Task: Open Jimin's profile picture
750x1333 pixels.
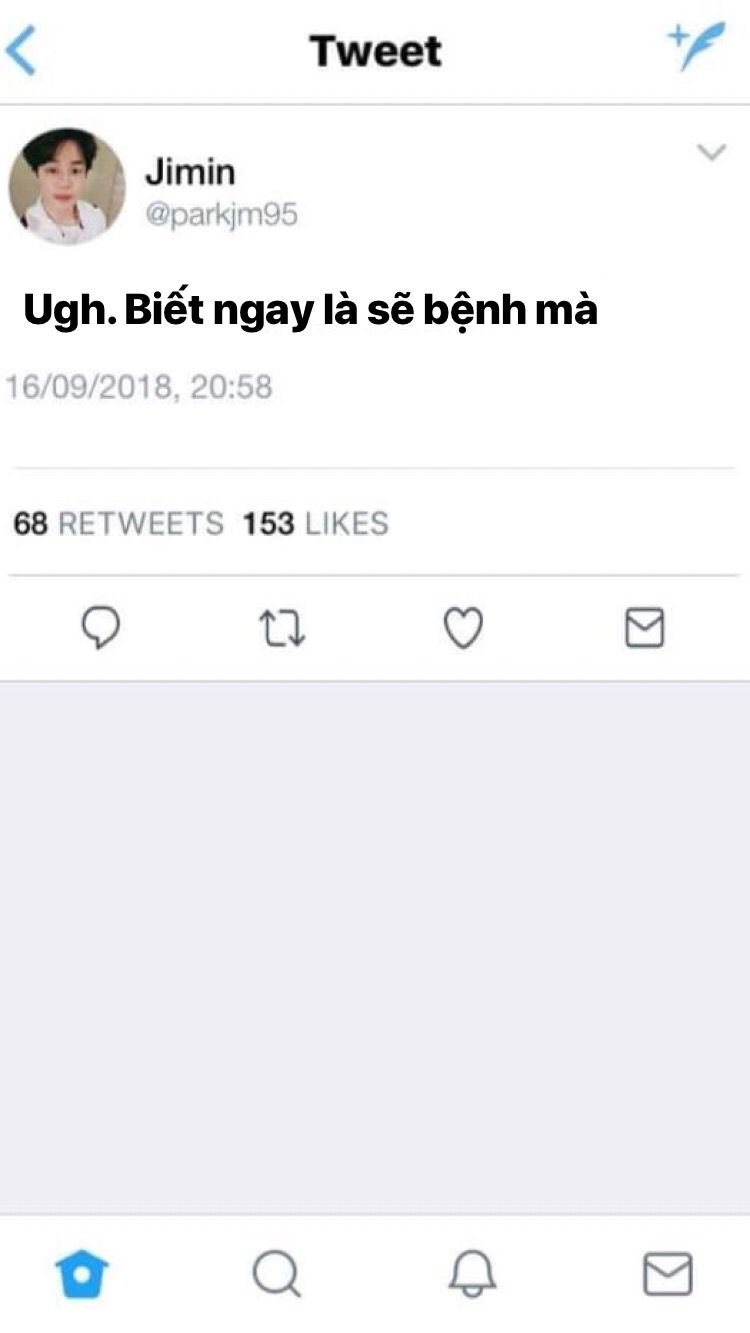Action: click(x=67, y=186)
